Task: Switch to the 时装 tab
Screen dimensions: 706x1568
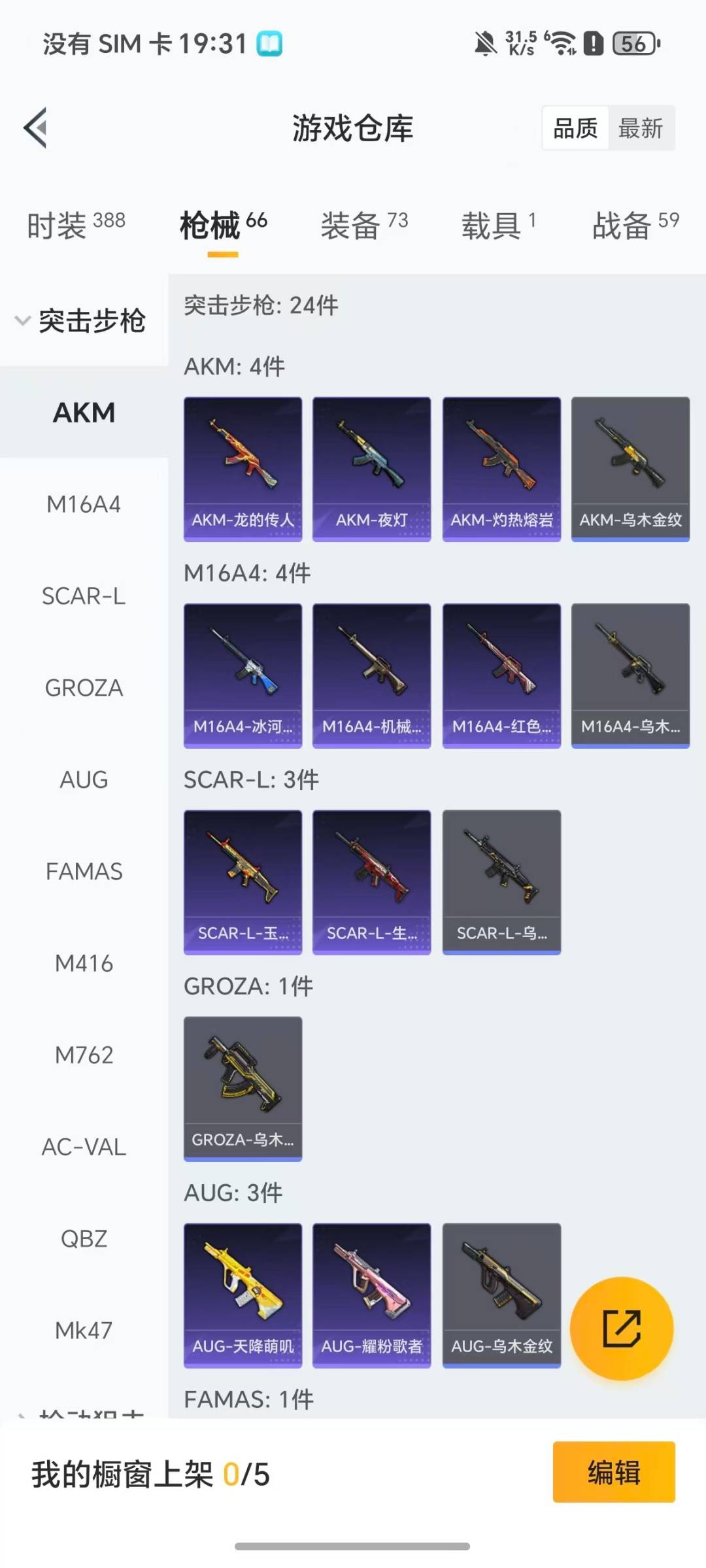Action: [x=76, y=225]
